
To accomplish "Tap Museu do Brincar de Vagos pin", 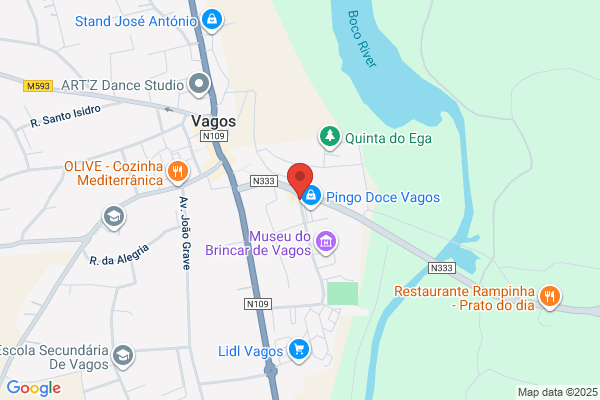I will click(x=326, y=242).
